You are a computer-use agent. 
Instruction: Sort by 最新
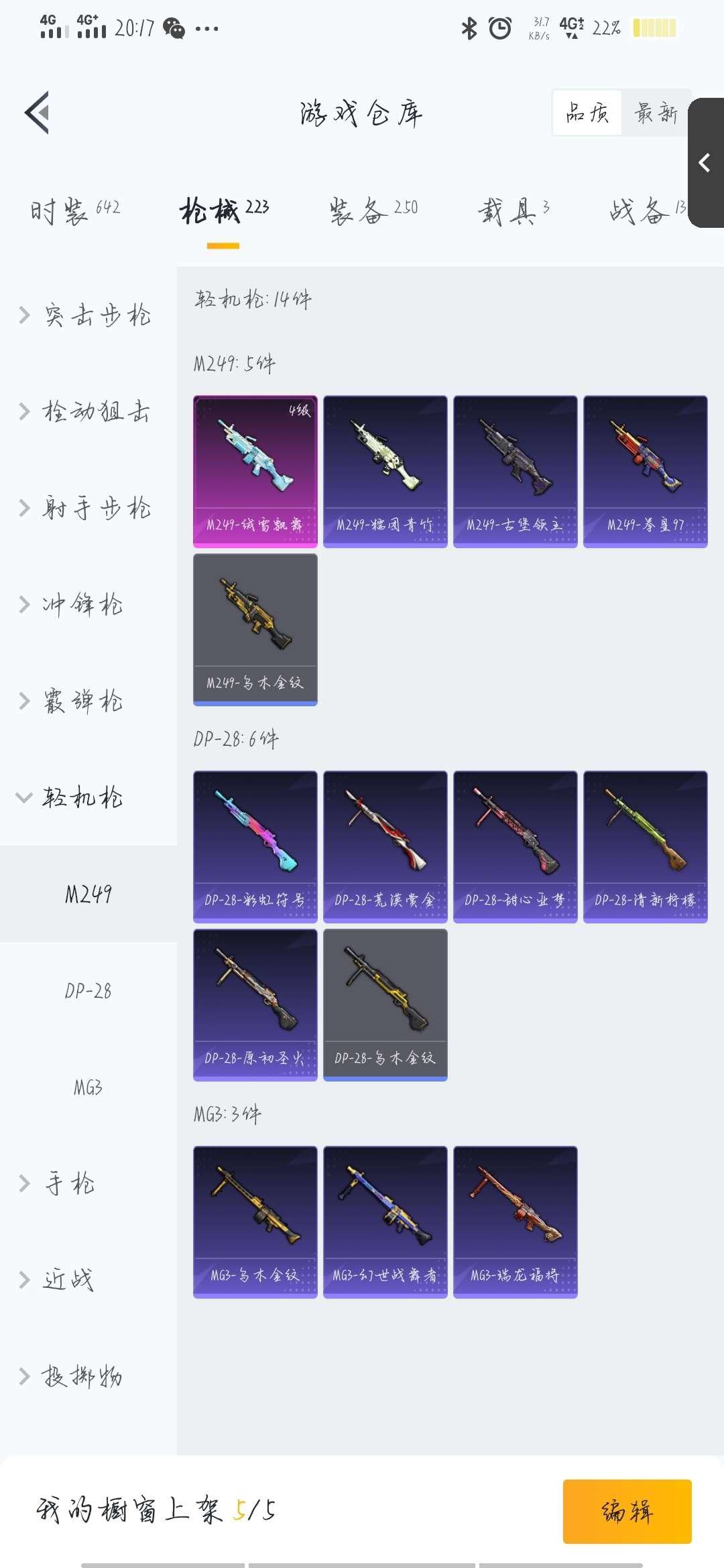click(x=656, y=113)
